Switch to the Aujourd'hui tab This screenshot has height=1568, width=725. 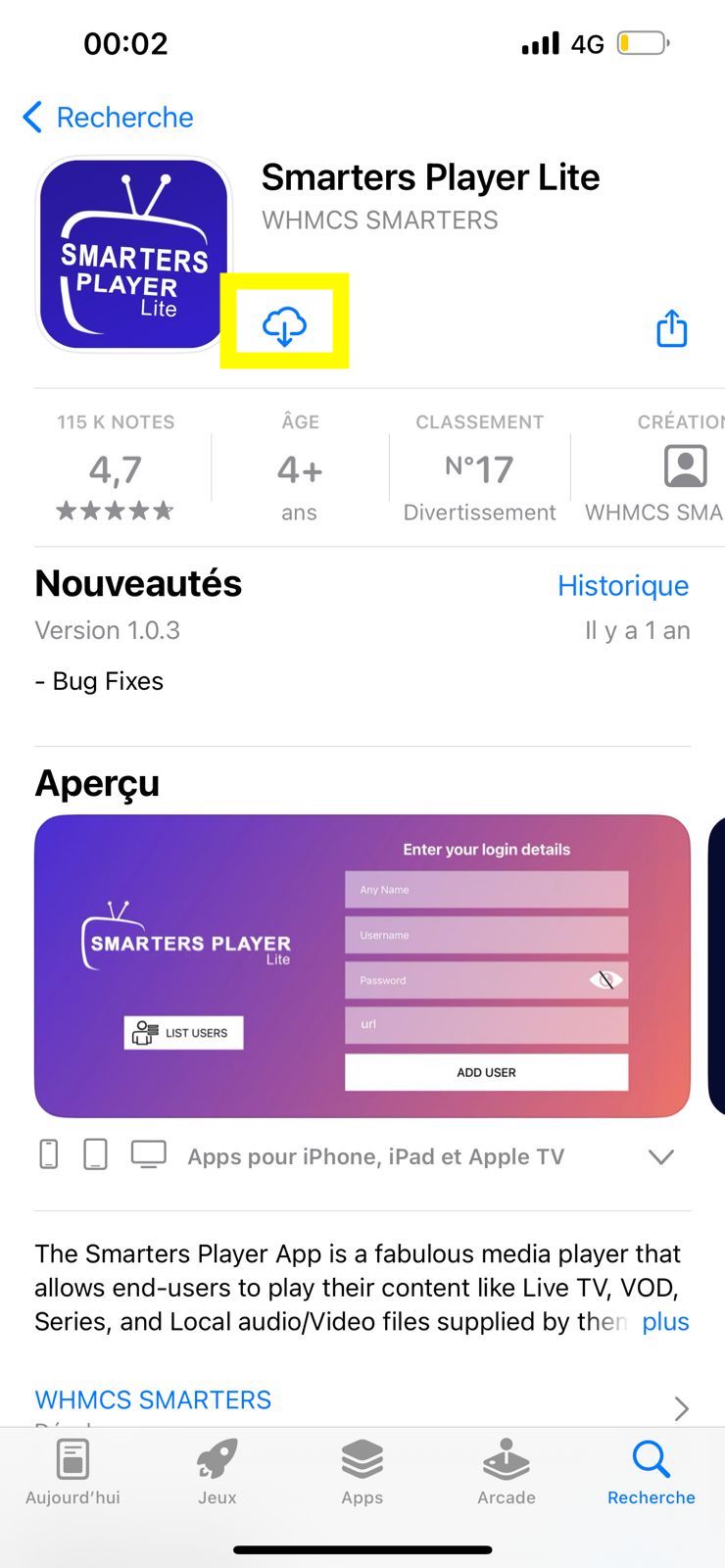tap(72, 1472)
